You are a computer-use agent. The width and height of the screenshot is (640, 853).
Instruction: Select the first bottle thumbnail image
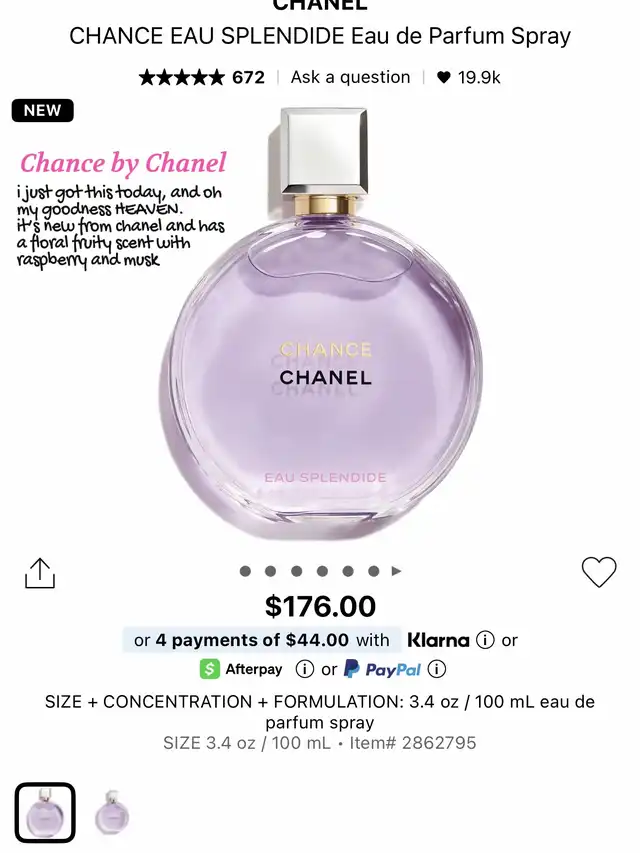(45, 812)
